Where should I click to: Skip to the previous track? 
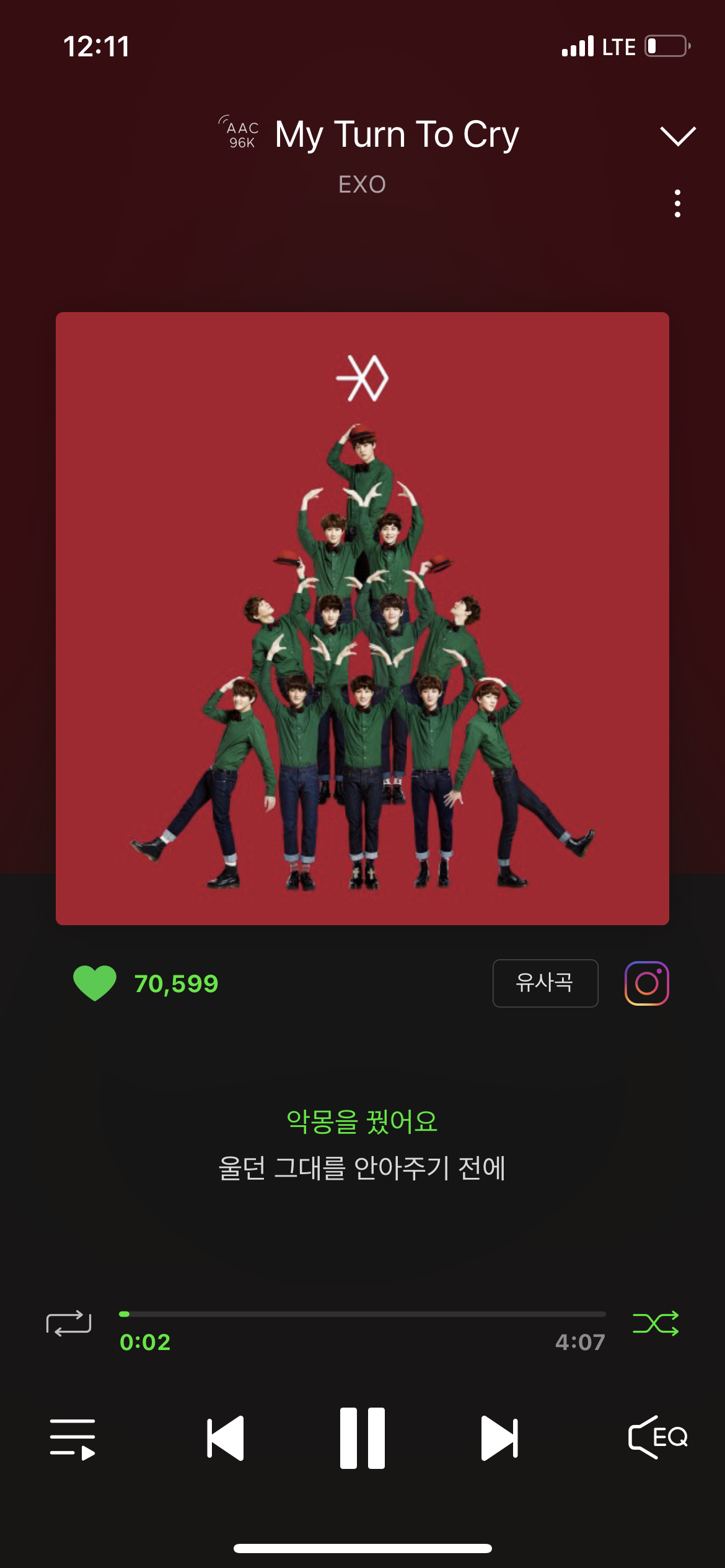[x=226, y=1438]
